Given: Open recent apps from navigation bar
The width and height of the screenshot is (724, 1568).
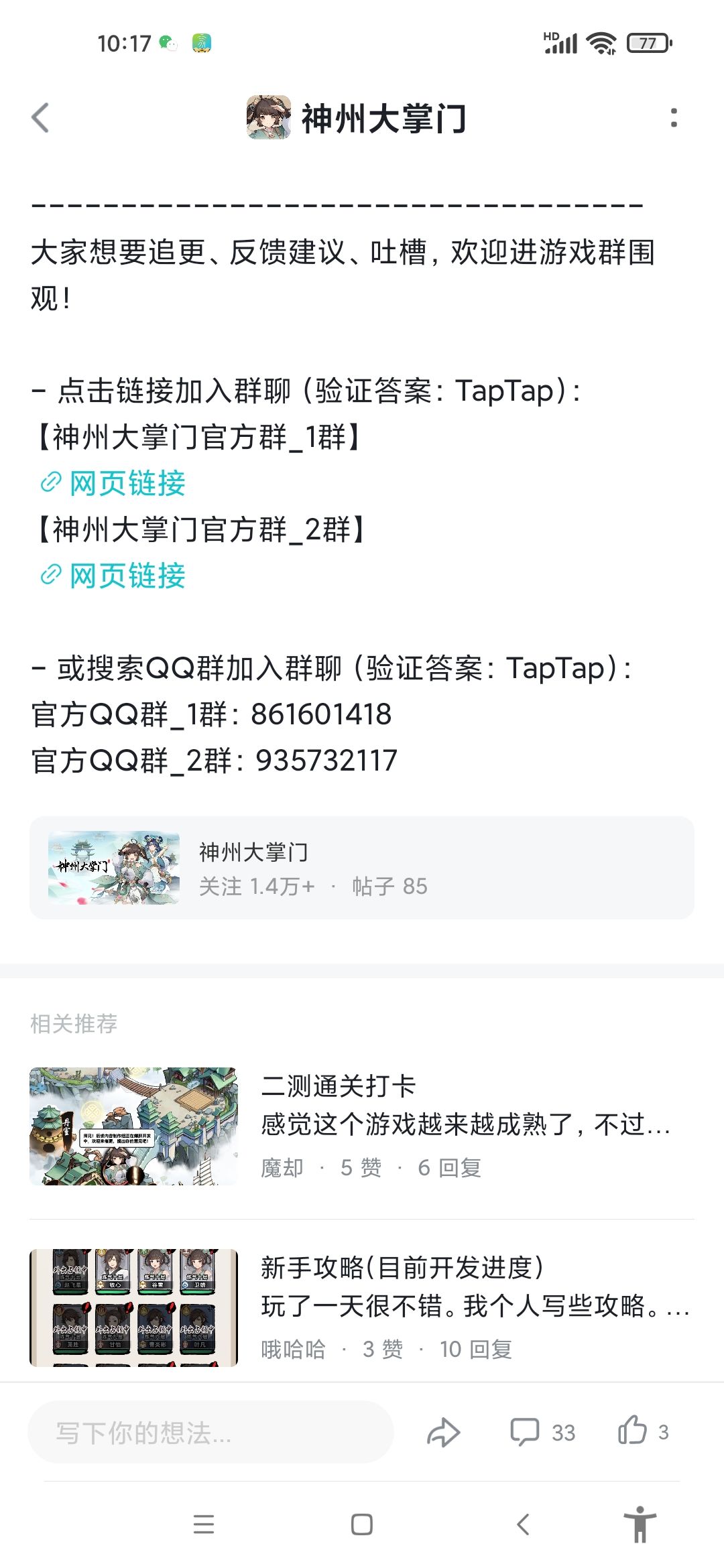Looking at the screenshot, I should pos(204,1524).
